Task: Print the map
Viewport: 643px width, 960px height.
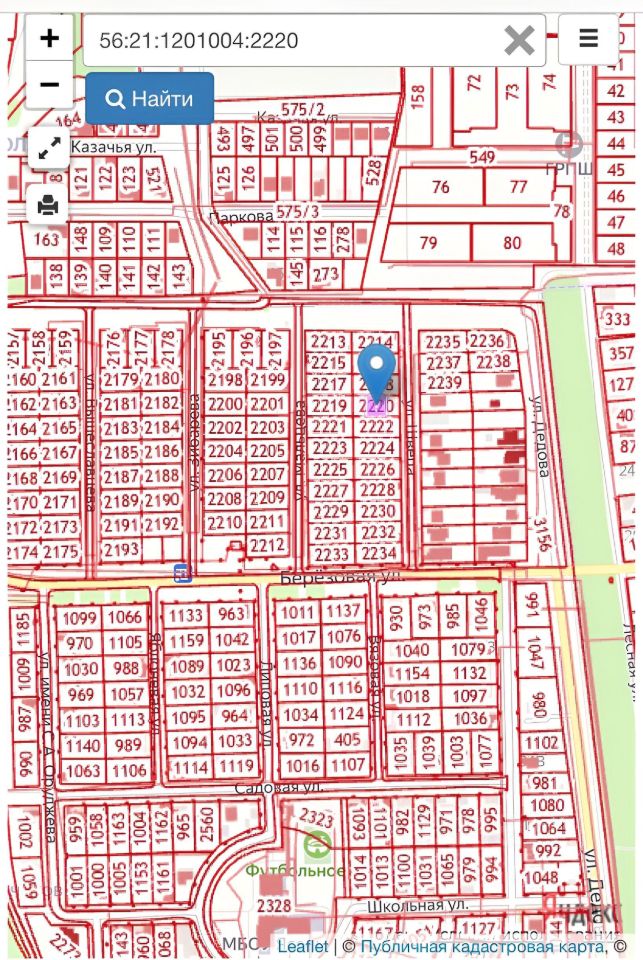Action: tap(48, 205)
